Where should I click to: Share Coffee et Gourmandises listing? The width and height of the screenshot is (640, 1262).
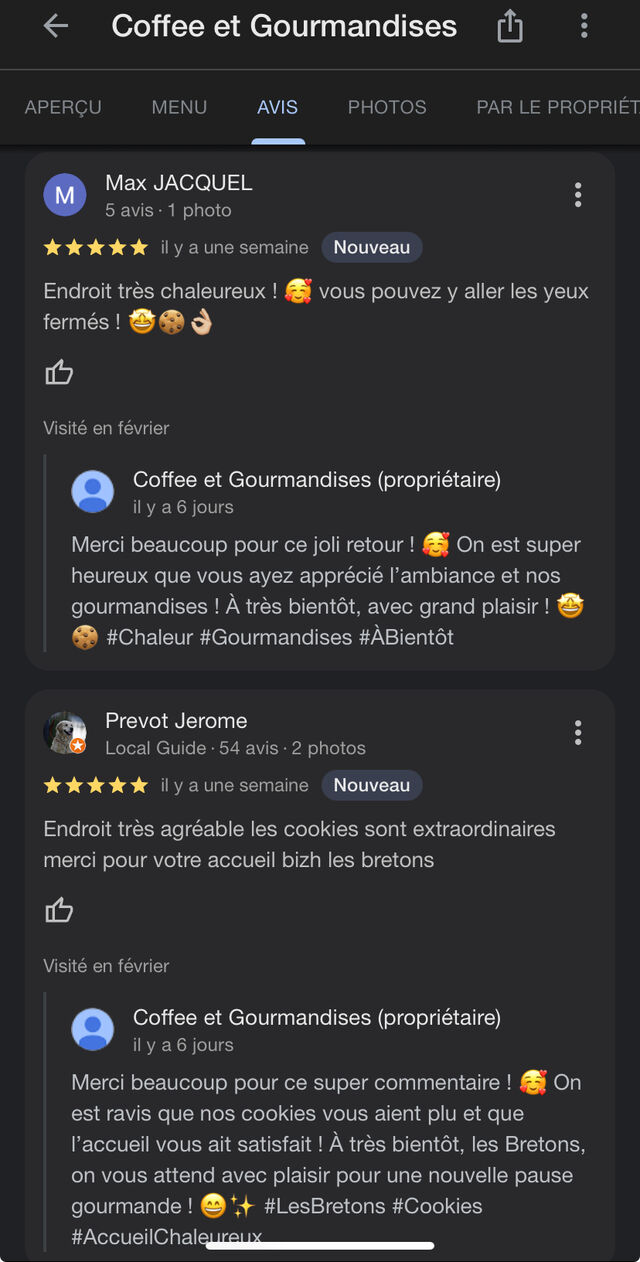click(x=510, y=27)
